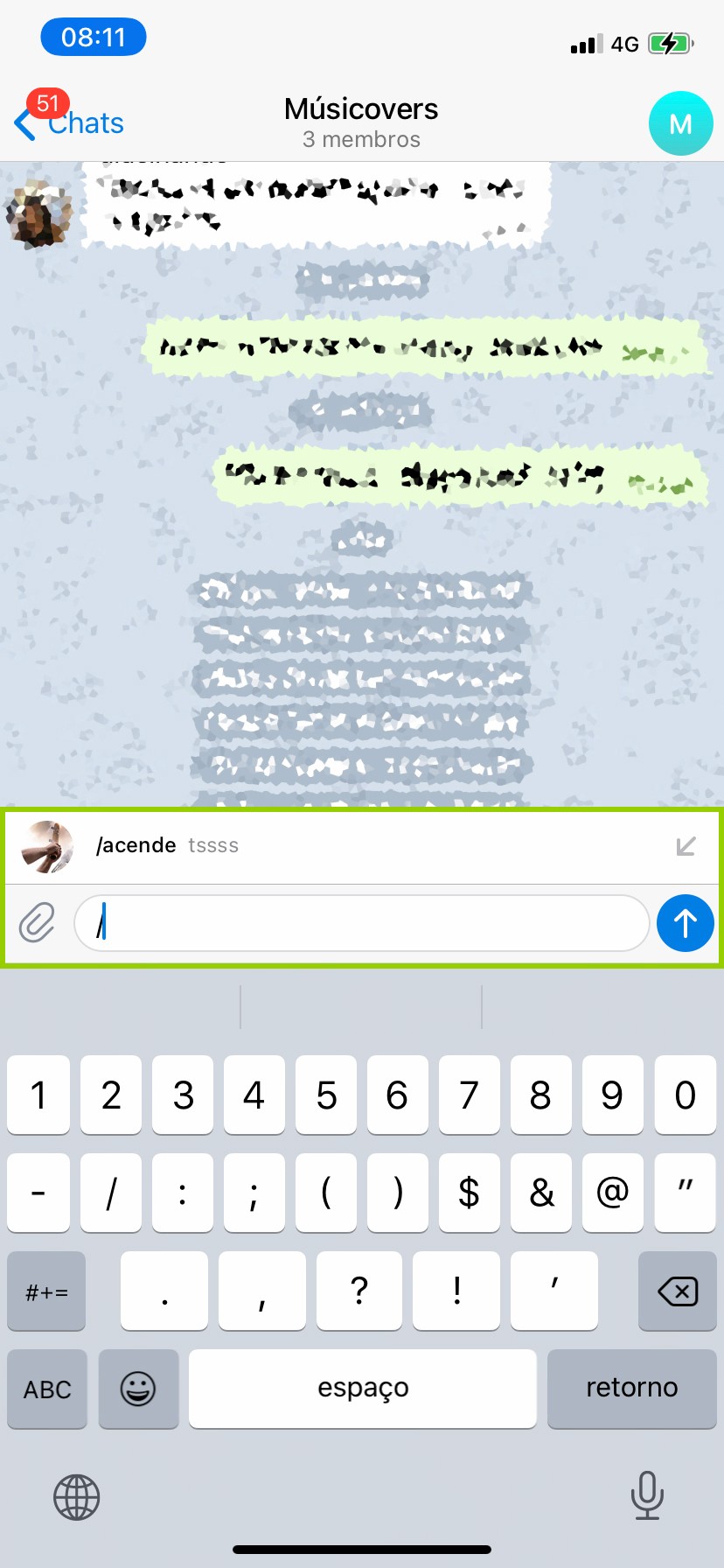Start dictation with microphone key
Screen dimensions: 724x1568
[x=647, y=1495]
